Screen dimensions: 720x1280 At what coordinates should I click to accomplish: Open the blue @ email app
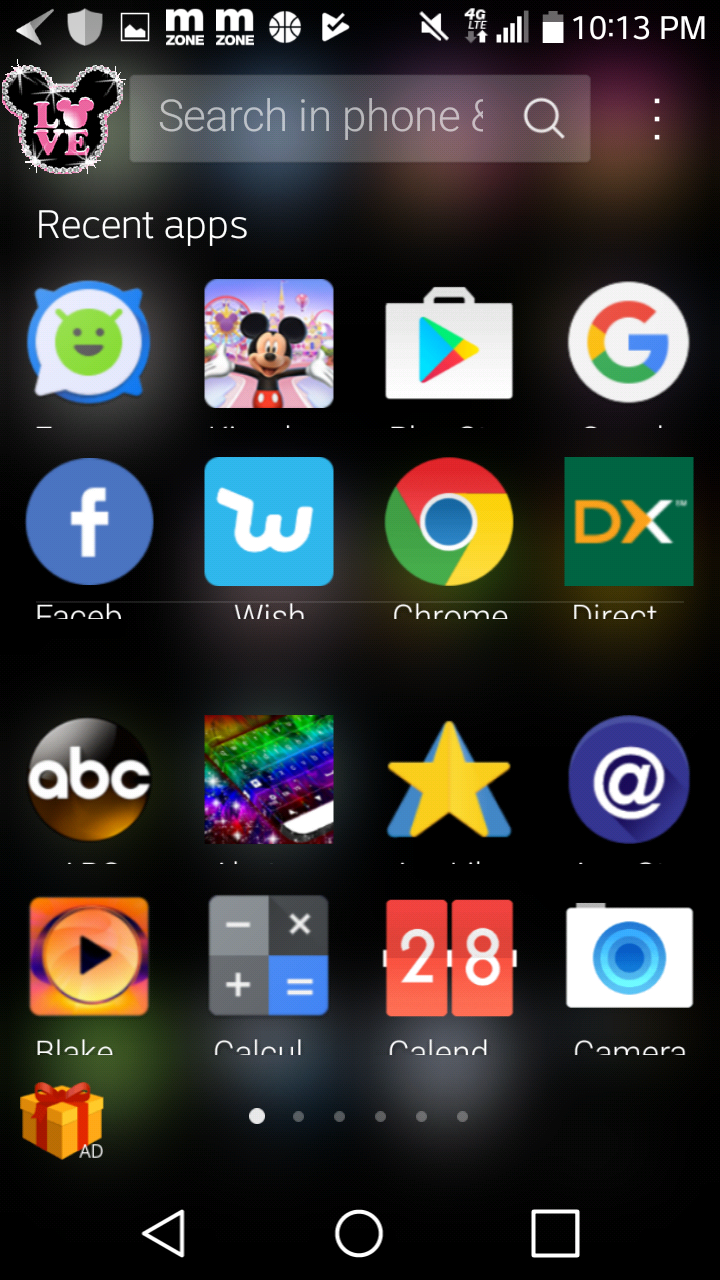(x=629, y=779)
